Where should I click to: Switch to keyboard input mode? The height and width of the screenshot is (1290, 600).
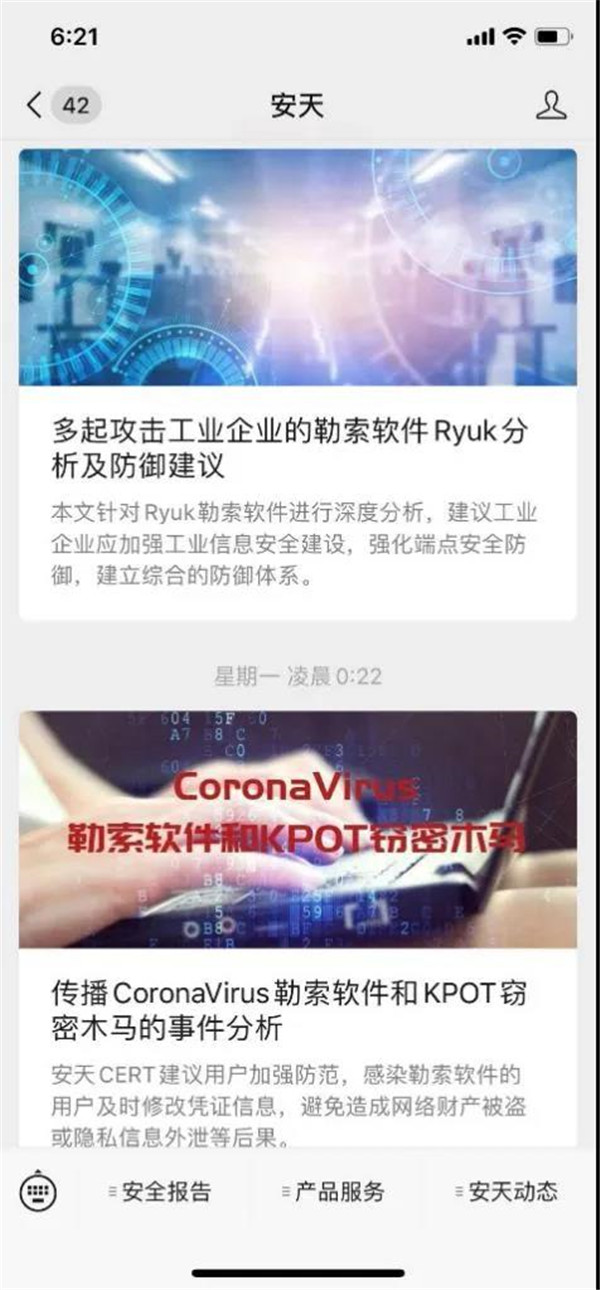point(39,1191)
